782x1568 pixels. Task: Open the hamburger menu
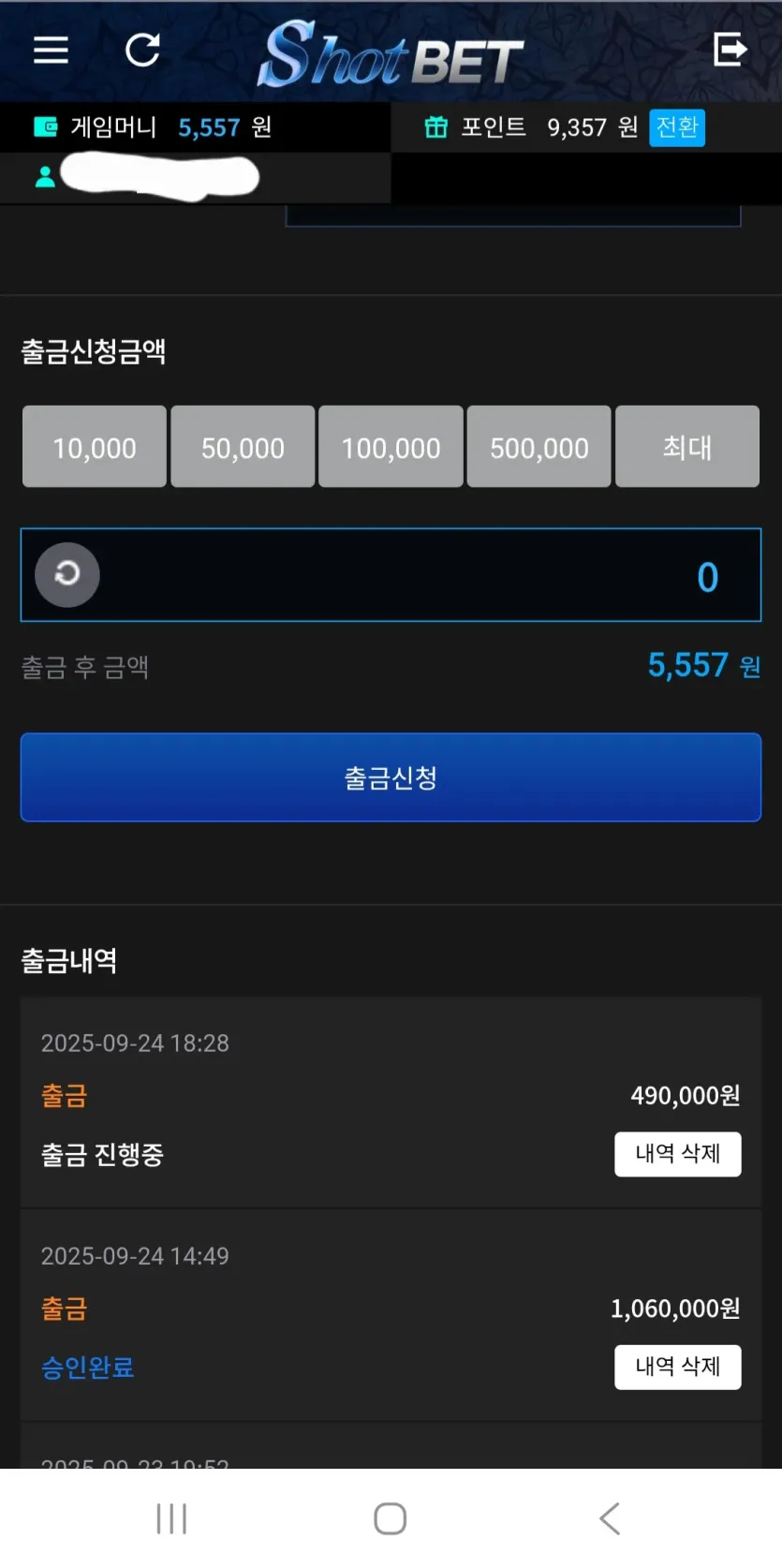51,51
